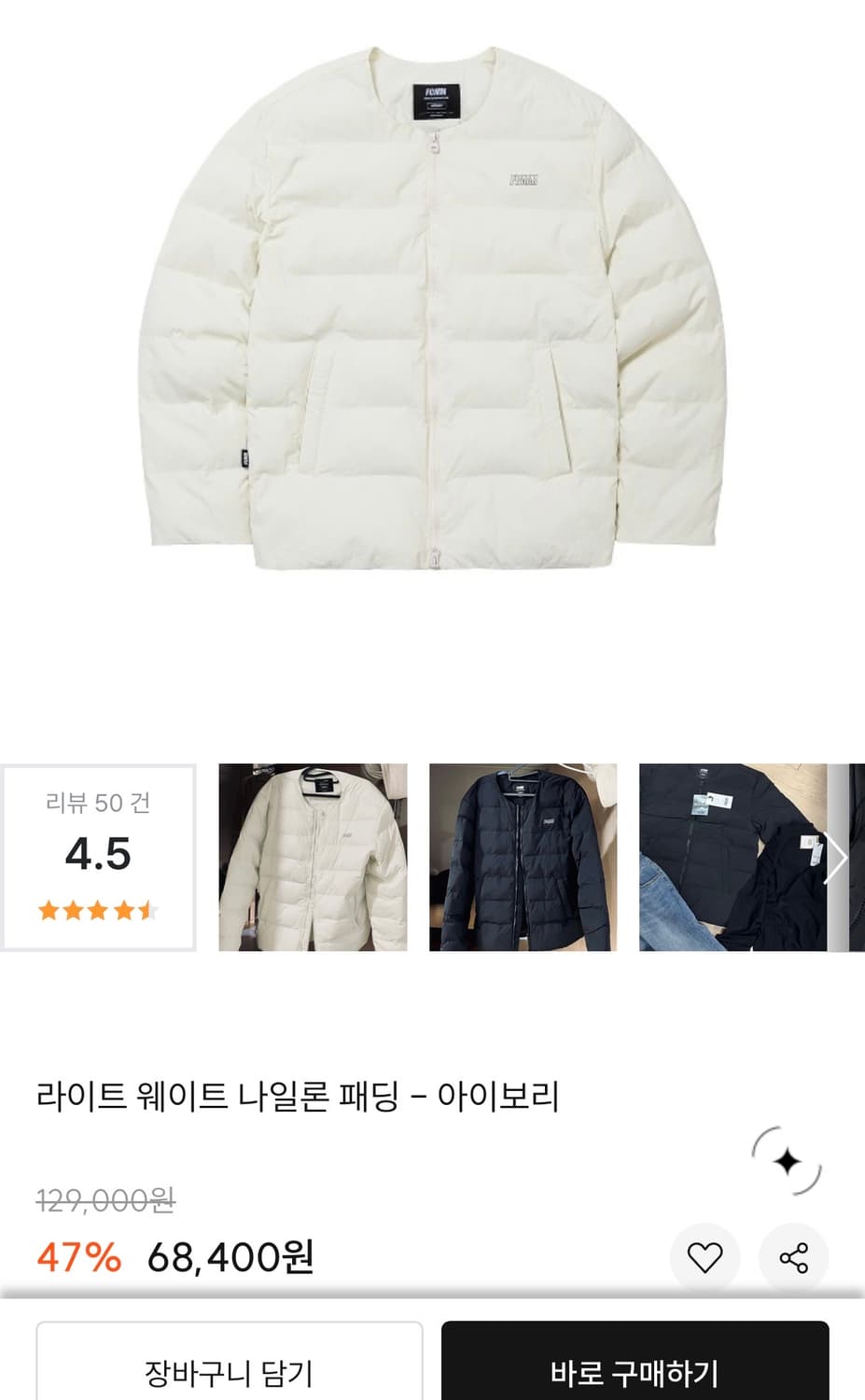This screenshot has height=1400, width=865.
Task: View the ivory jacket review photo thumbnail
Action: (314, 858)
